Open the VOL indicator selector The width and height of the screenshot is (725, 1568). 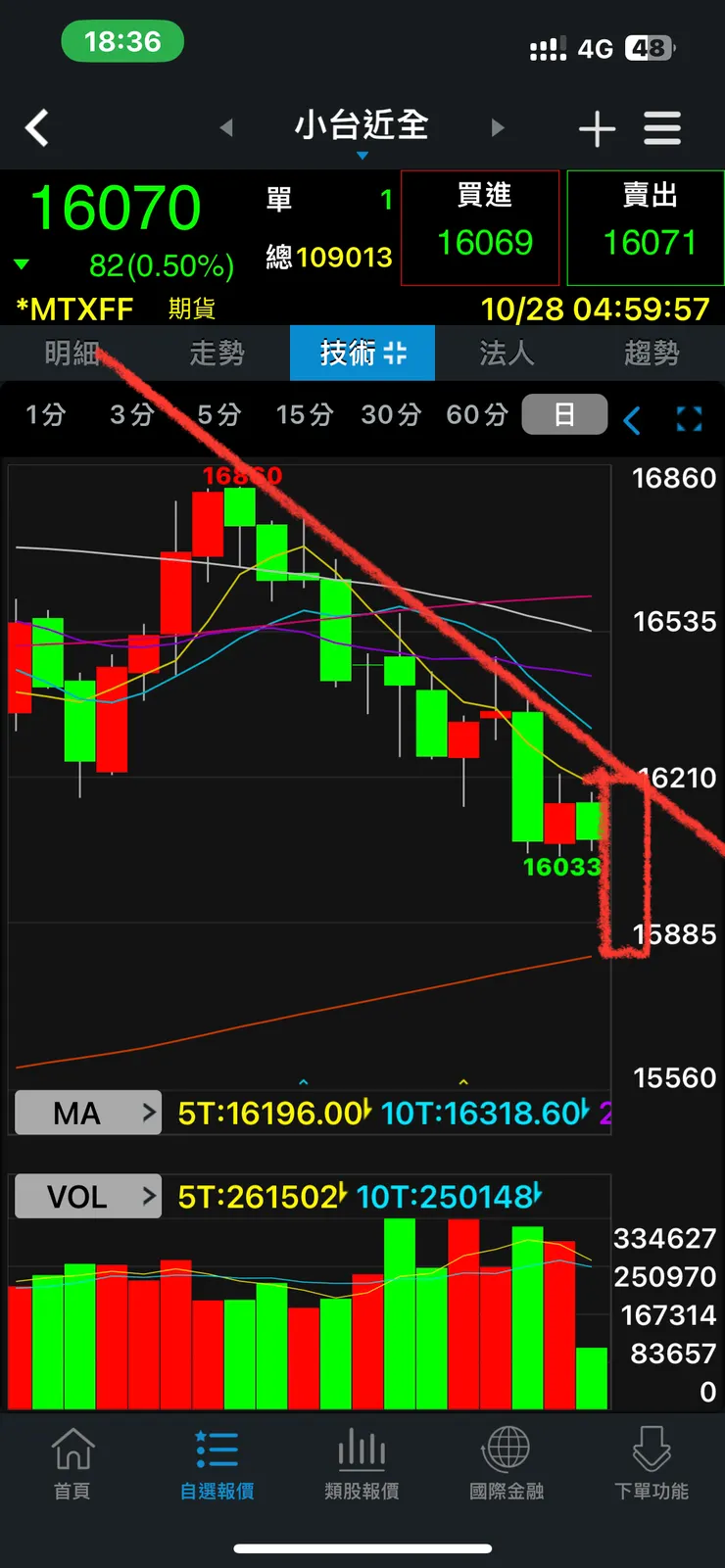tap(88, 1196)
